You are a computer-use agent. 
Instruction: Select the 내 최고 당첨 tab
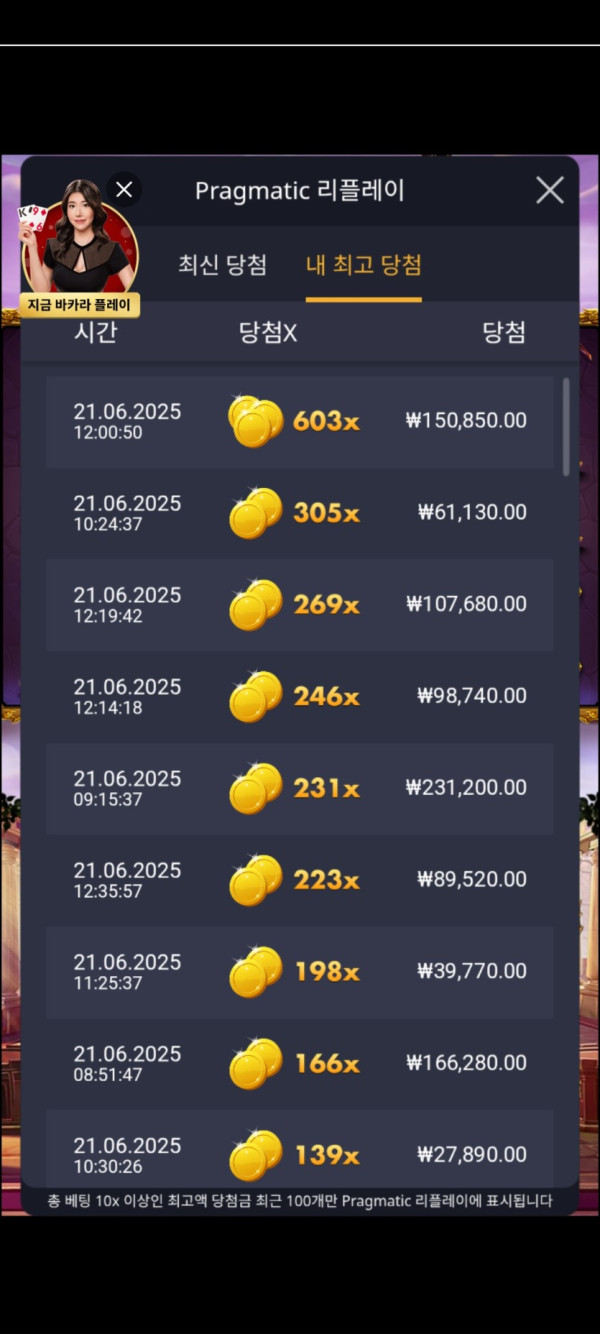coord(363,265)
